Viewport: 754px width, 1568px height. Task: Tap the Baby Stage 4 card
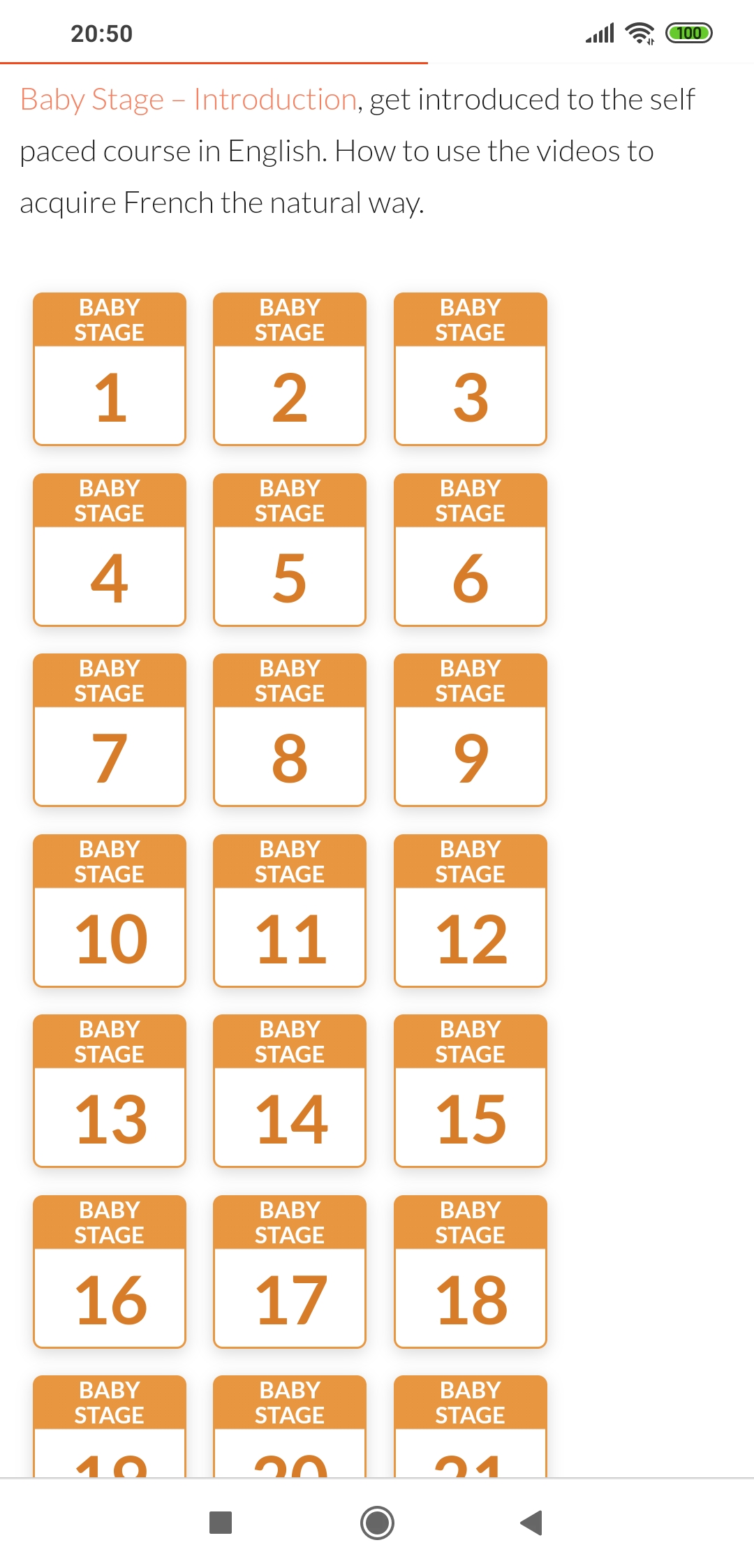110,550
